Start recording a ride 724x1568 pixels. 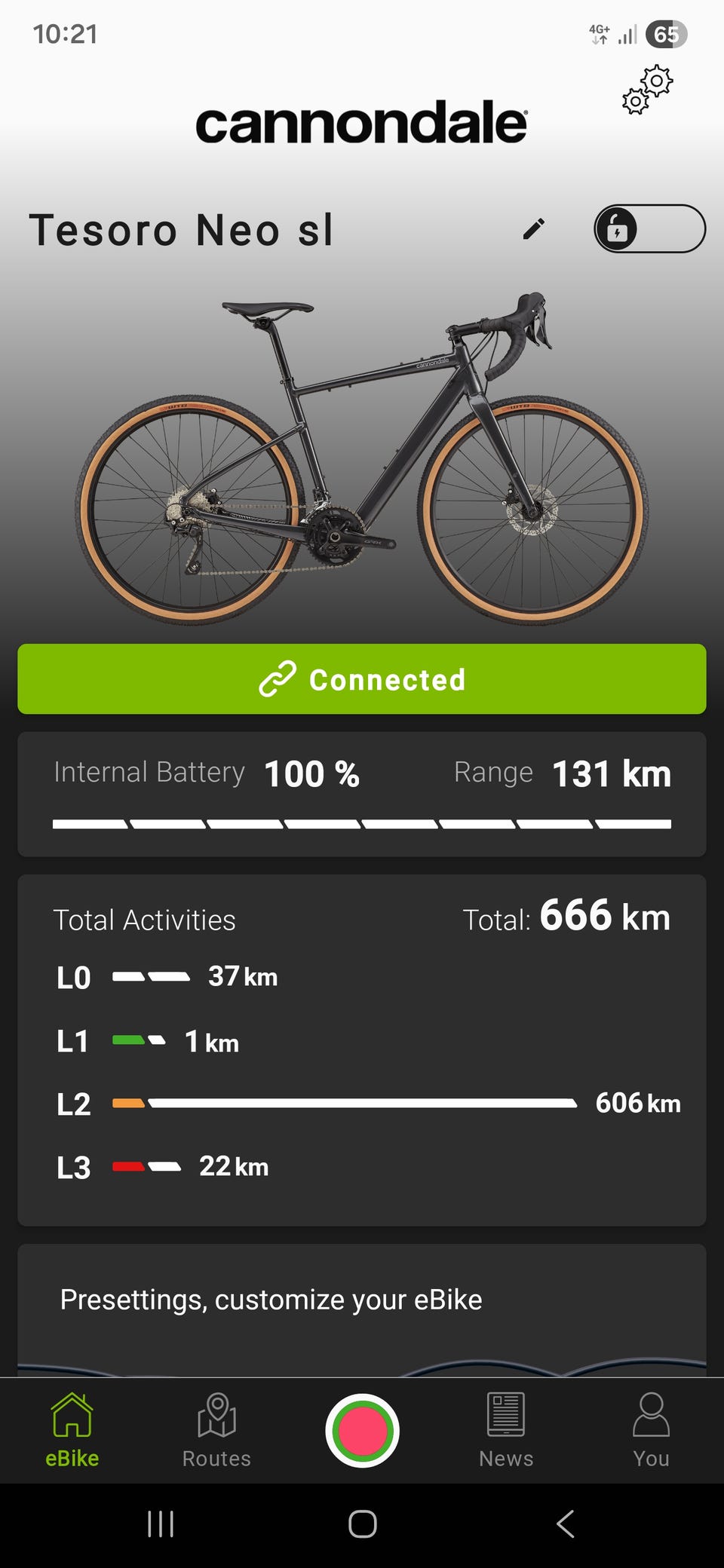pyautogui.click(x=362, y=1430)
